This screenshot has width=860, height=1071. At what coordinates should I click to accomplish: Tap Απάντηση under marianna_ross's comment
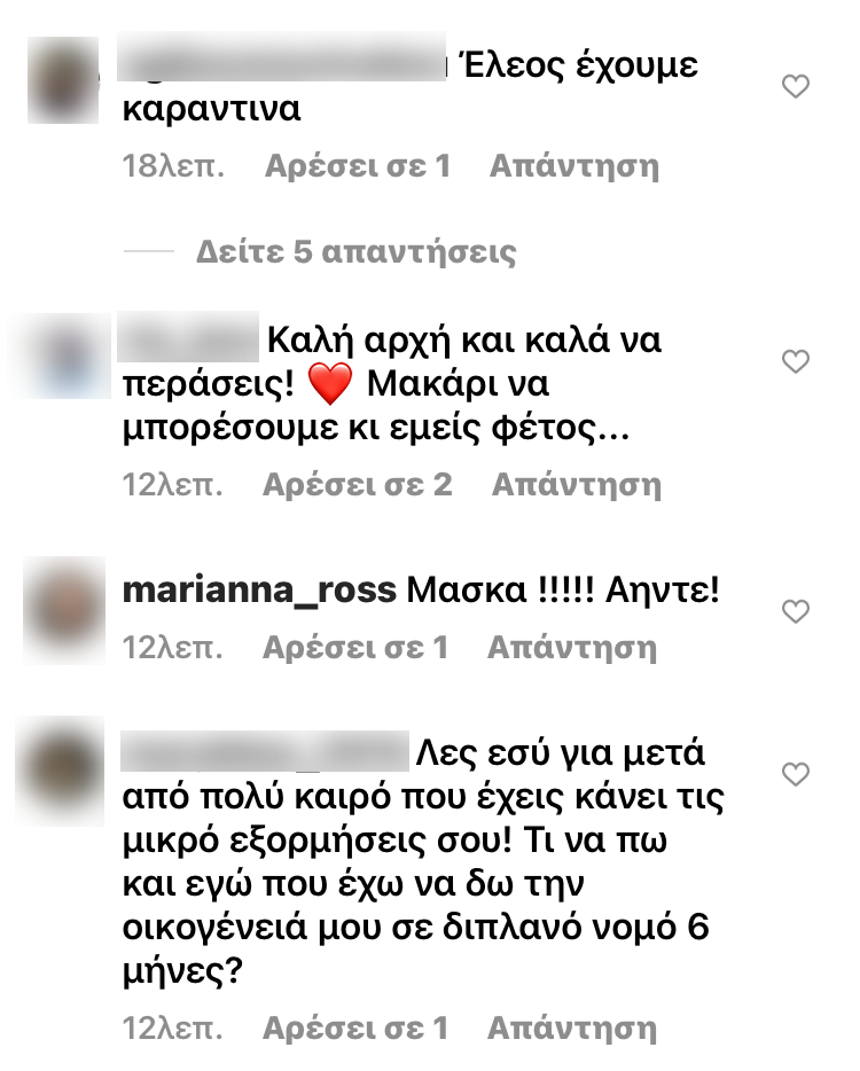click(x=572, y=648)
